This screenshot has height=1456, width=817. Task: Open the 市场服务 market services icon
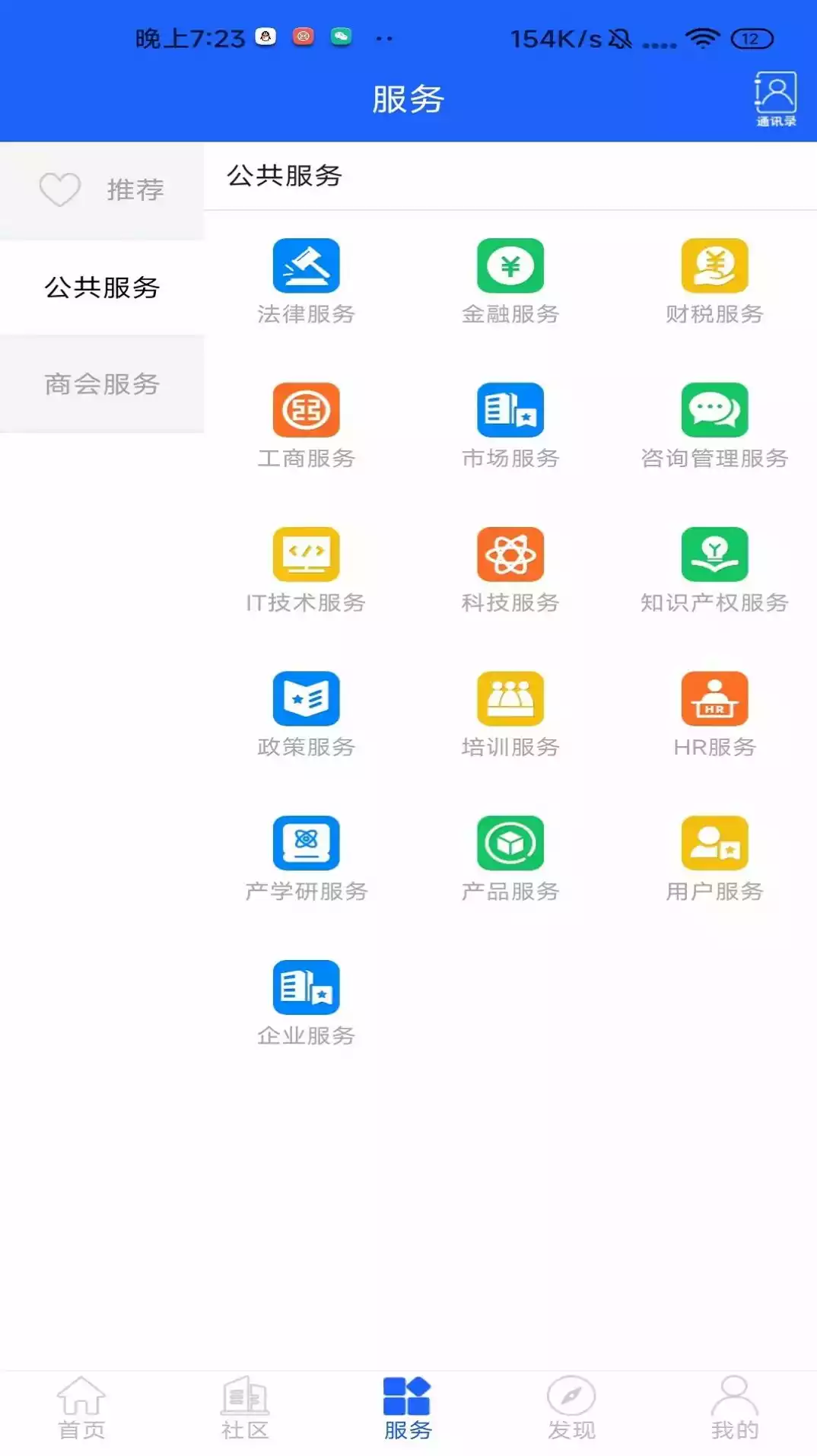[510, 418]
